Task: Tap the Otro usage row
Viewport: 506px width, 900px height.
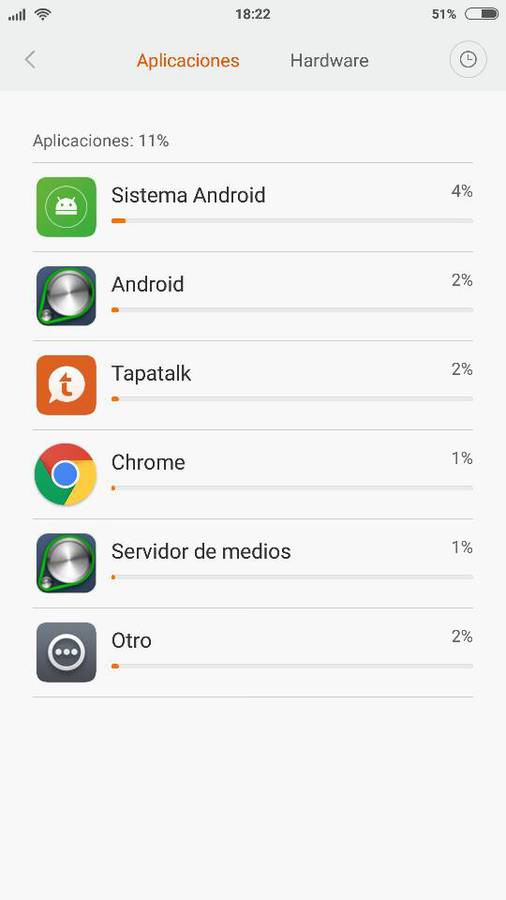Action: tap(253, 653)
